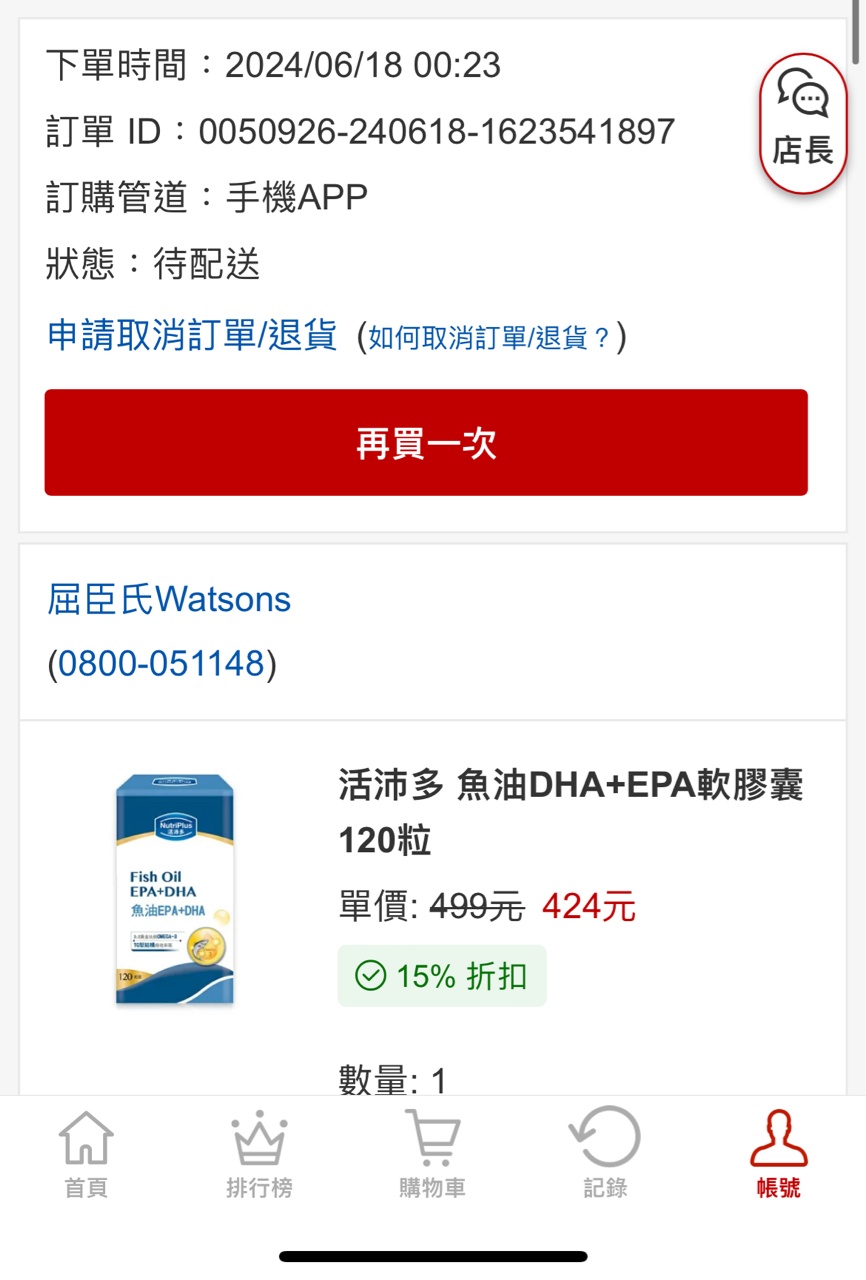Select the 帳號 tab

(778, 1154)
